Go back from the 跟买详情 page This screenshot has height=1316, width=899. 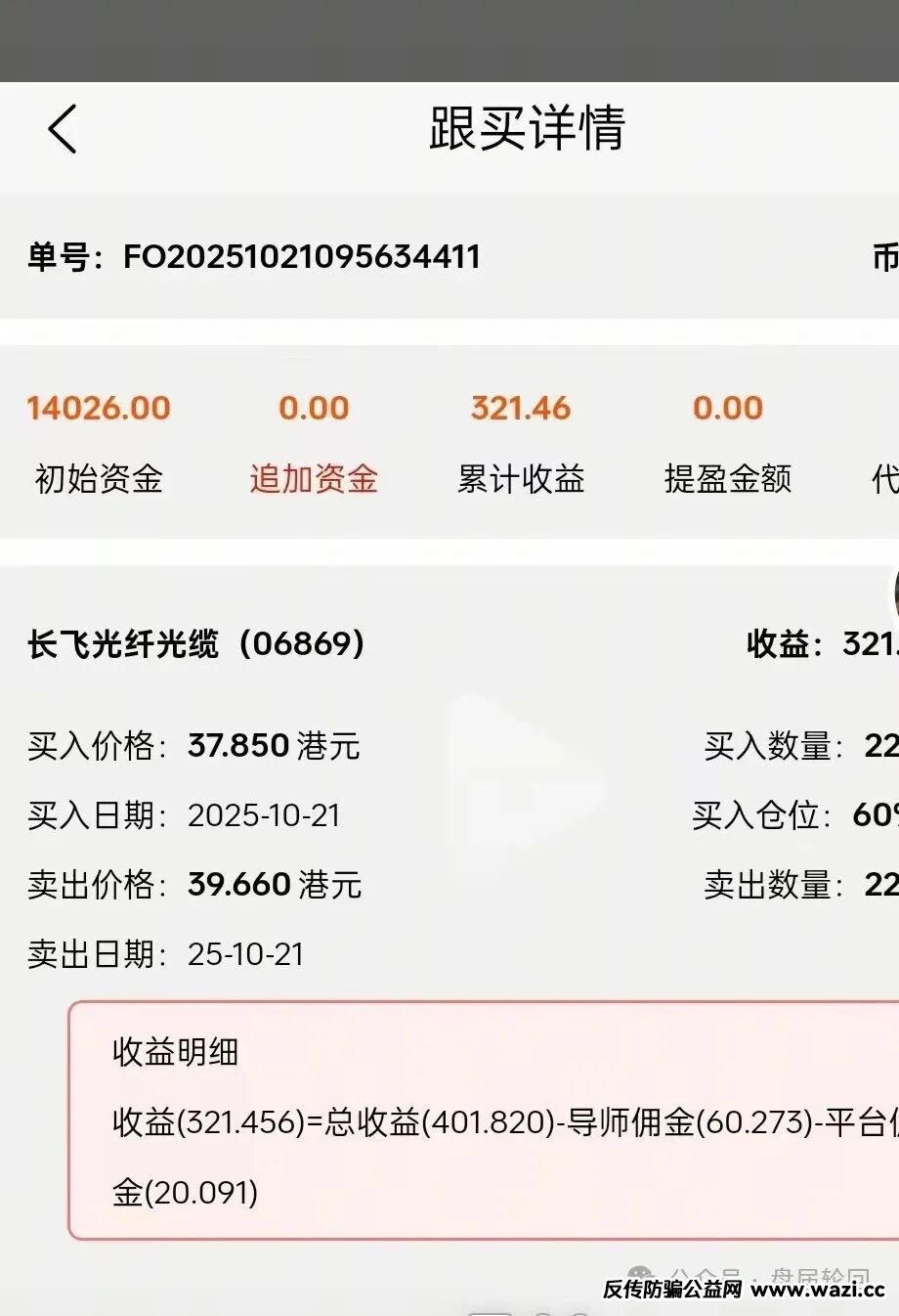point(63,129)
